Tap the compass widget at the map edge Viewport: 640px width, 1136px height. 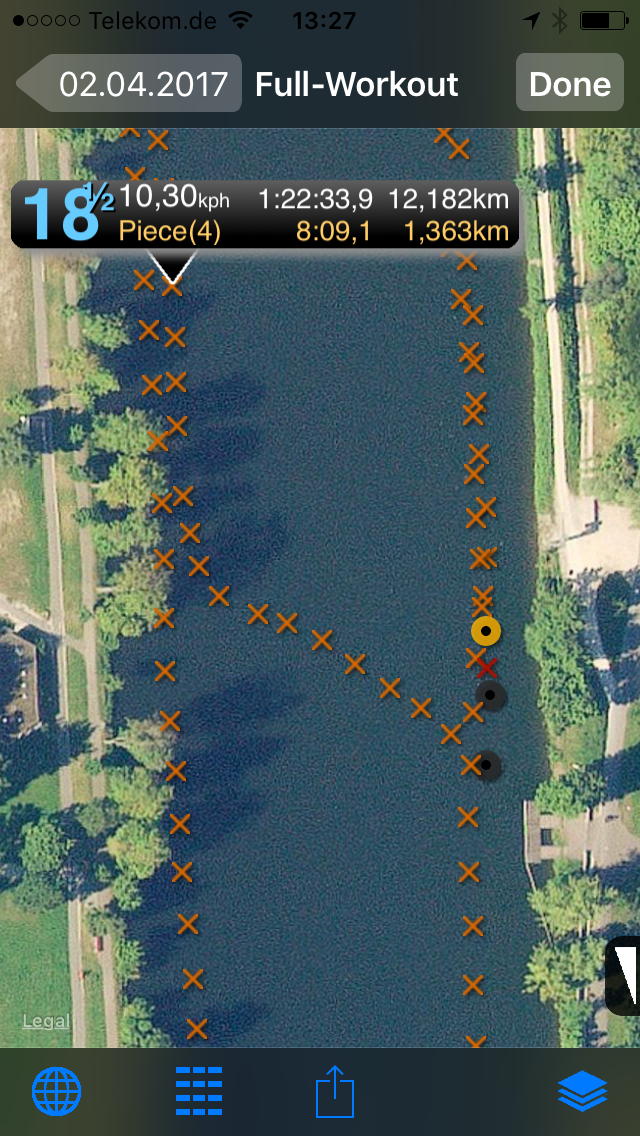click(625, 975)
